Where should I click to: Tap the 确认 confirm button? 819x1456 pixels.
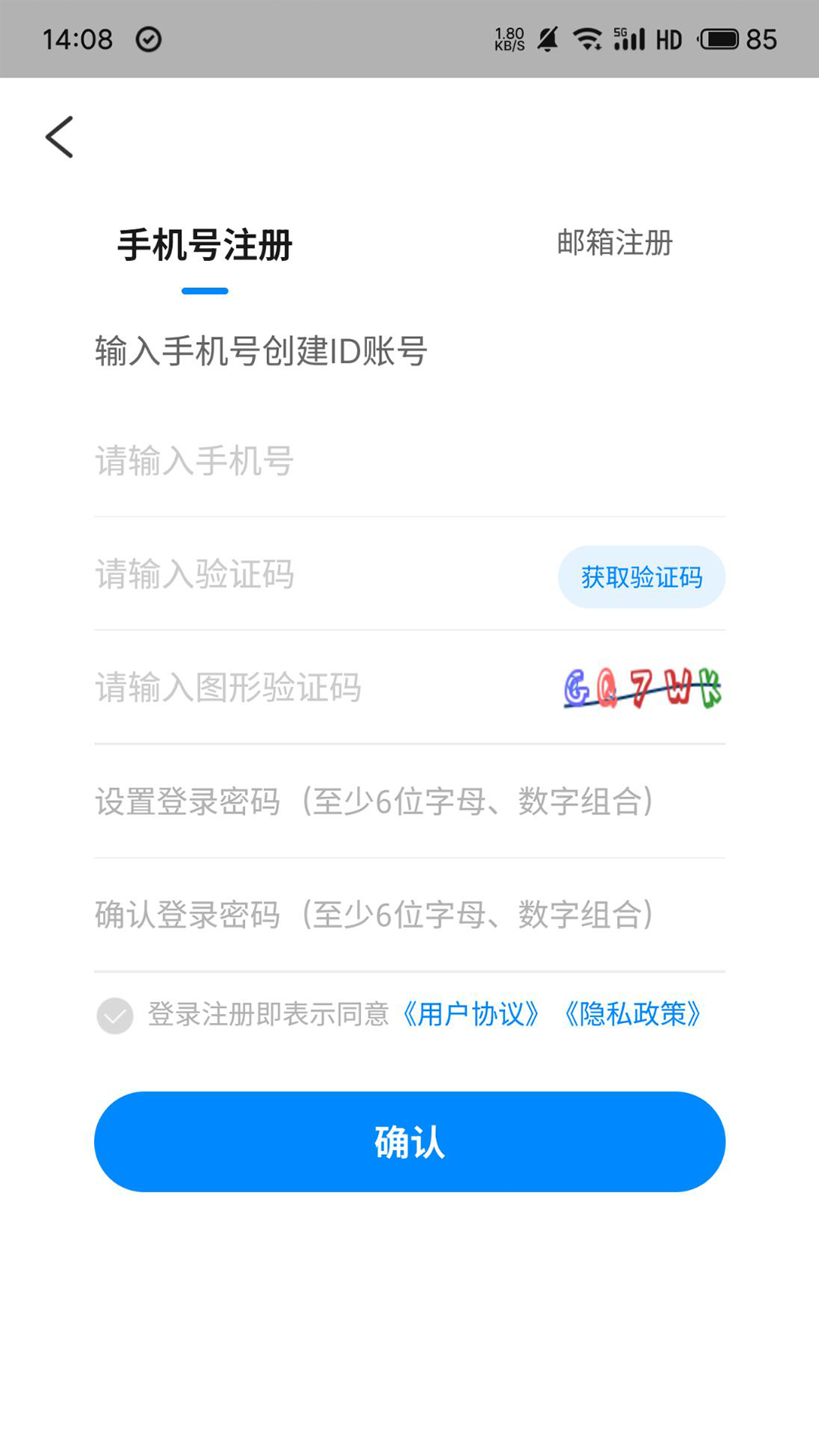tap(409, 1141)
